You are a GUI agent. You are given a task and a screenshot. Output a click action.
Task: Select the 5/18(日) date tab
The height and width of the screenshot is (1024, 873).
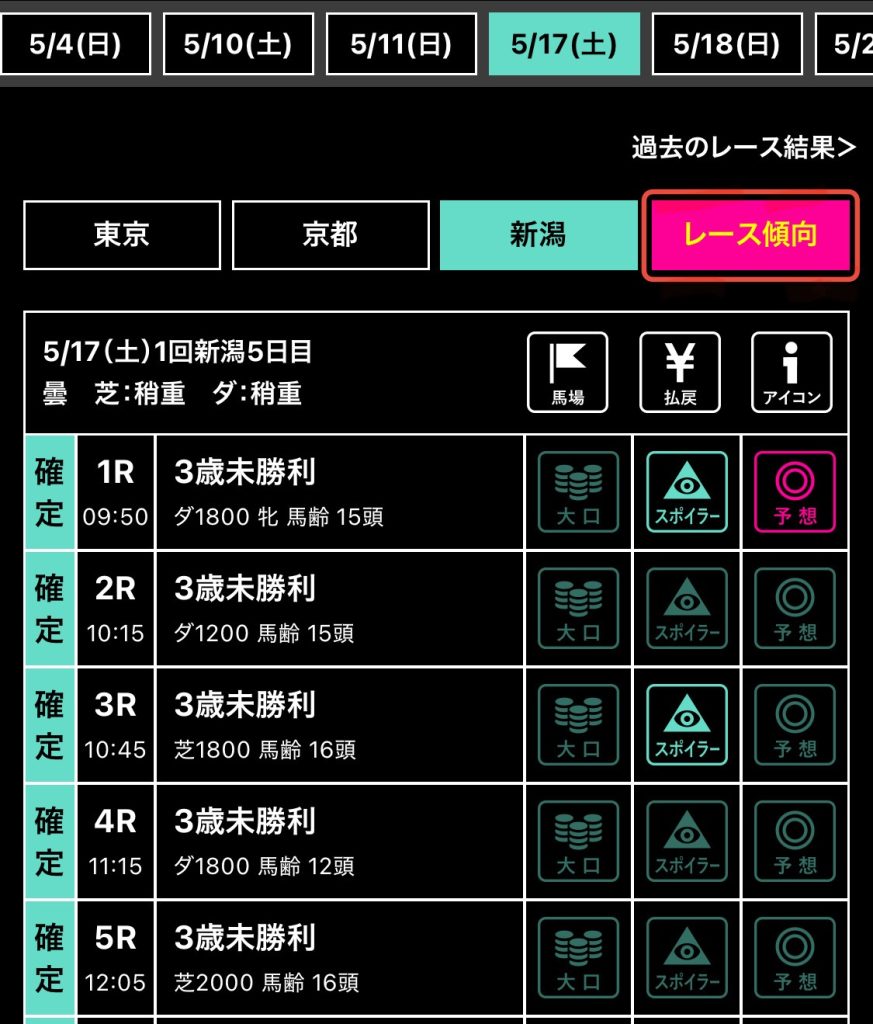726,44
